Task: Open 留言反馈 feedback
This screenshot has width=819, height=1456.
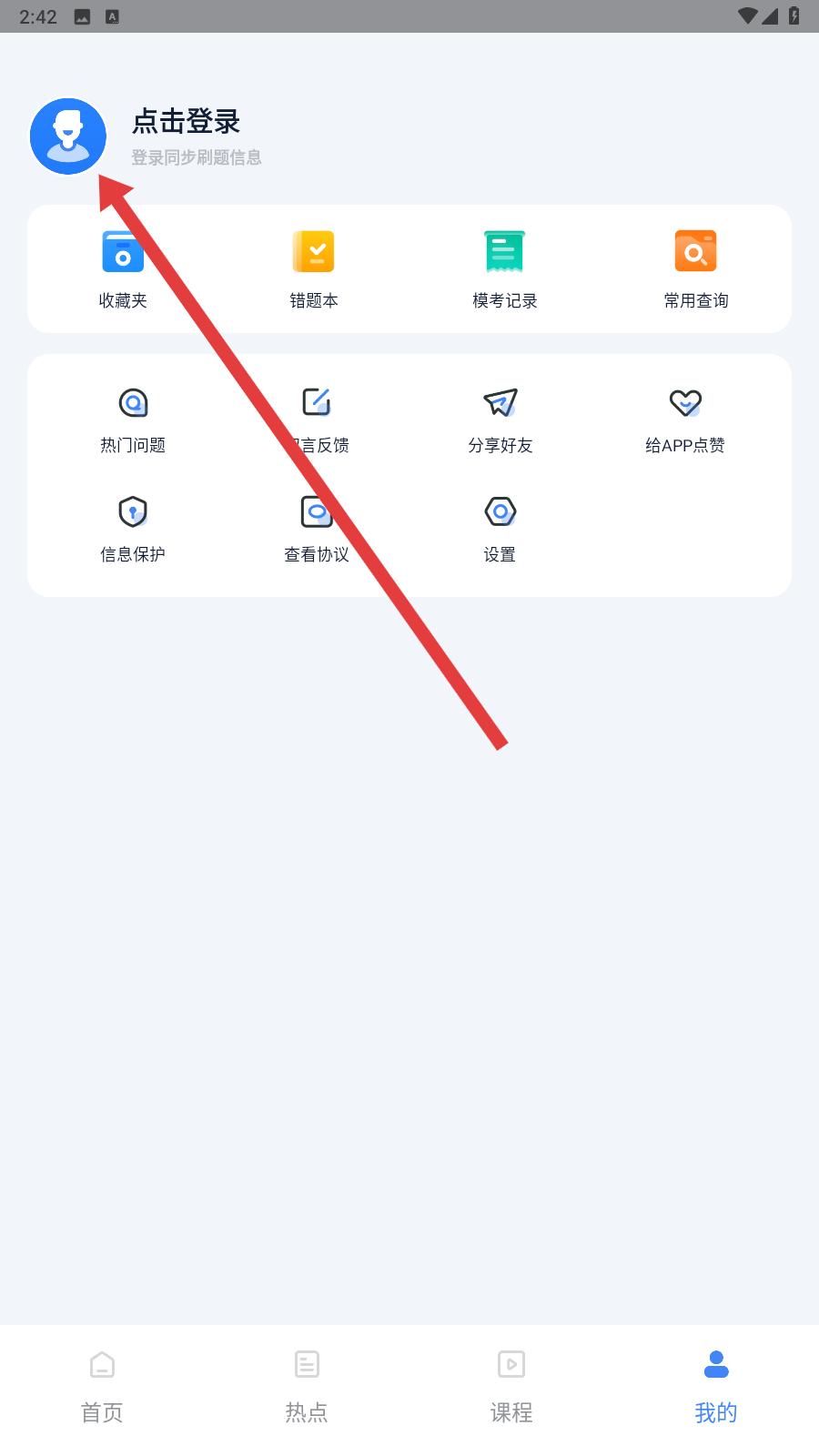Action: point(317,419)
